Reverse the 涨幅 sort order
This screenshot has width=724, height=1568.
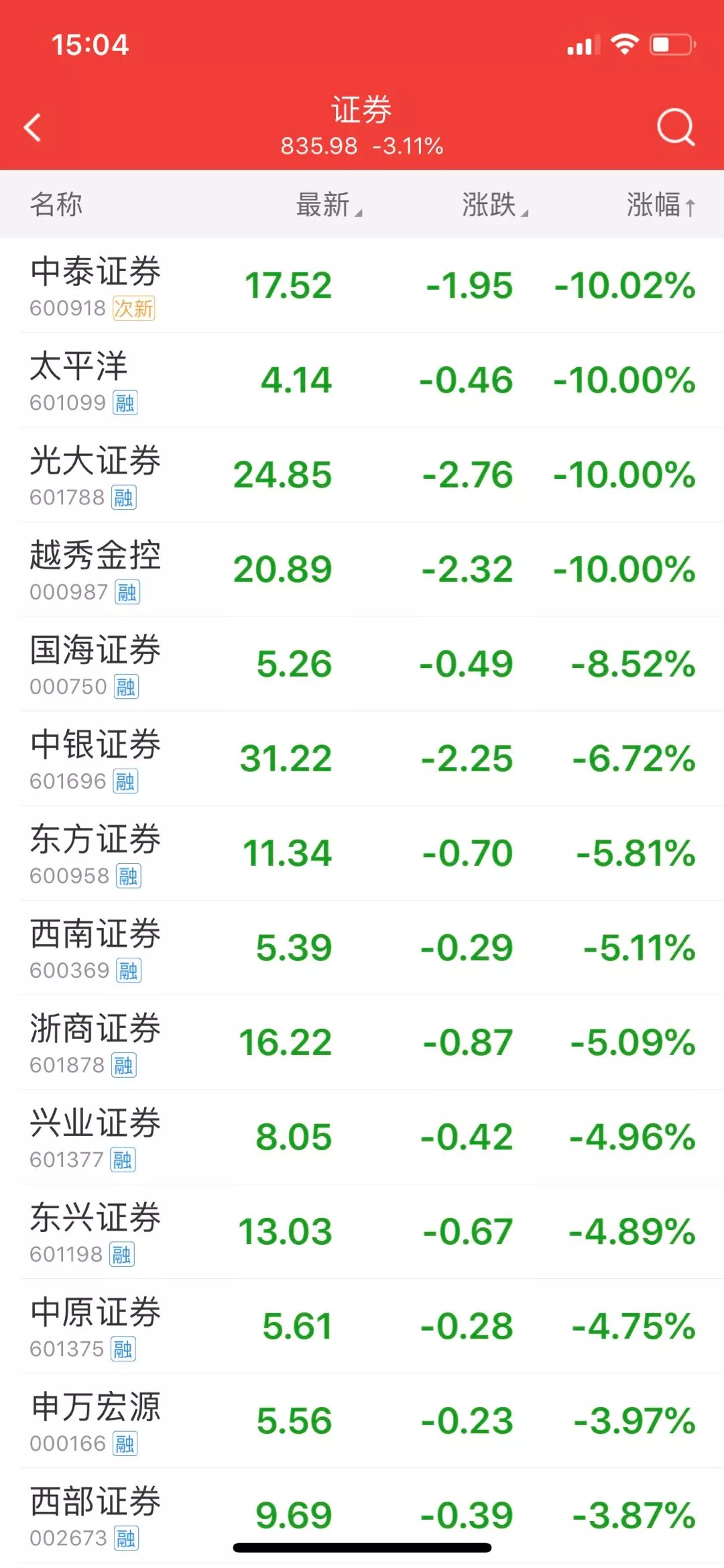661,205
